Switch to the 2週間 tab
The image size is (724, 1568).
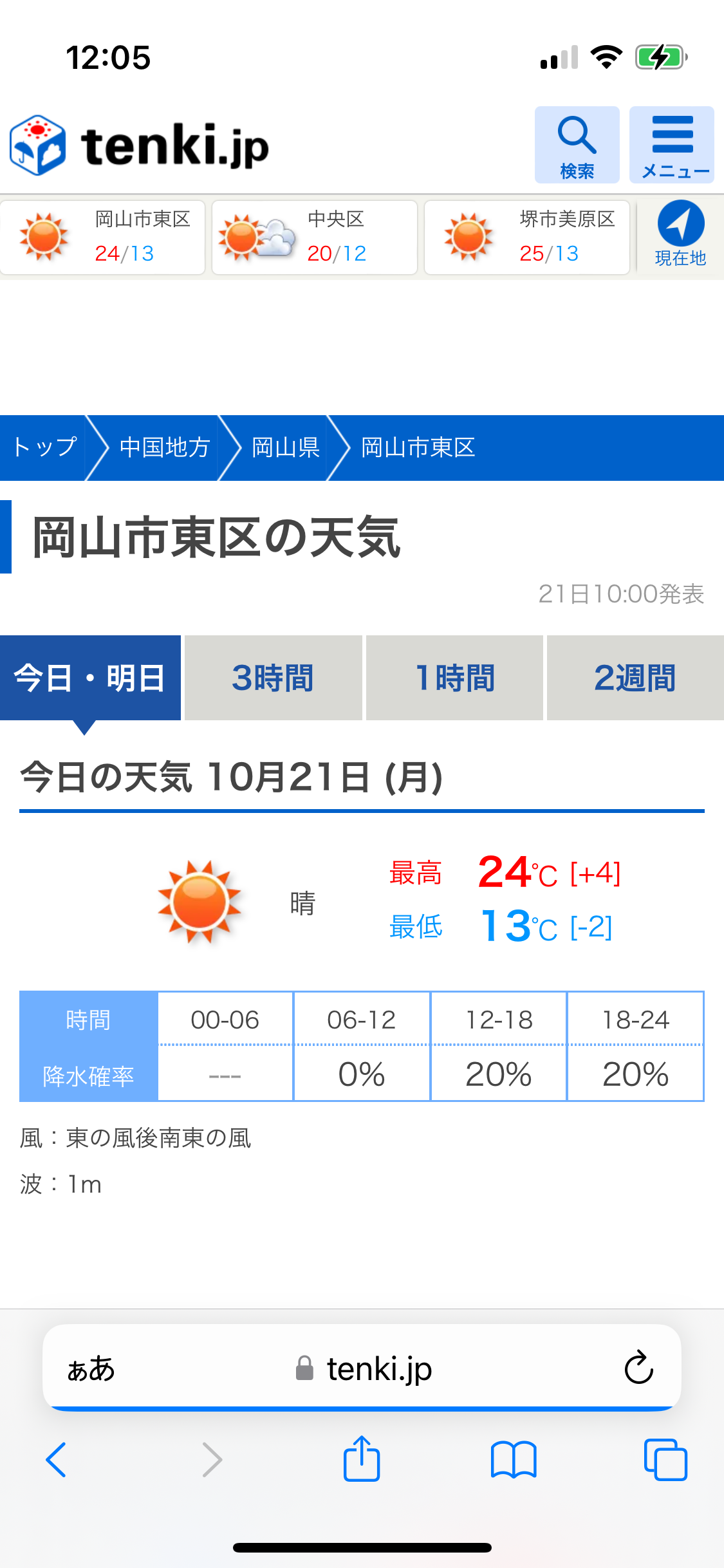[x=635, y=678]
